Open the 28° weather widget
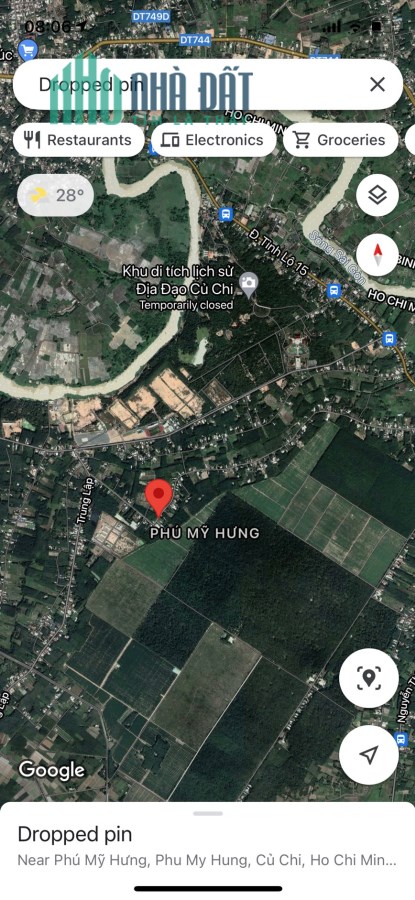 pos(56,195)
